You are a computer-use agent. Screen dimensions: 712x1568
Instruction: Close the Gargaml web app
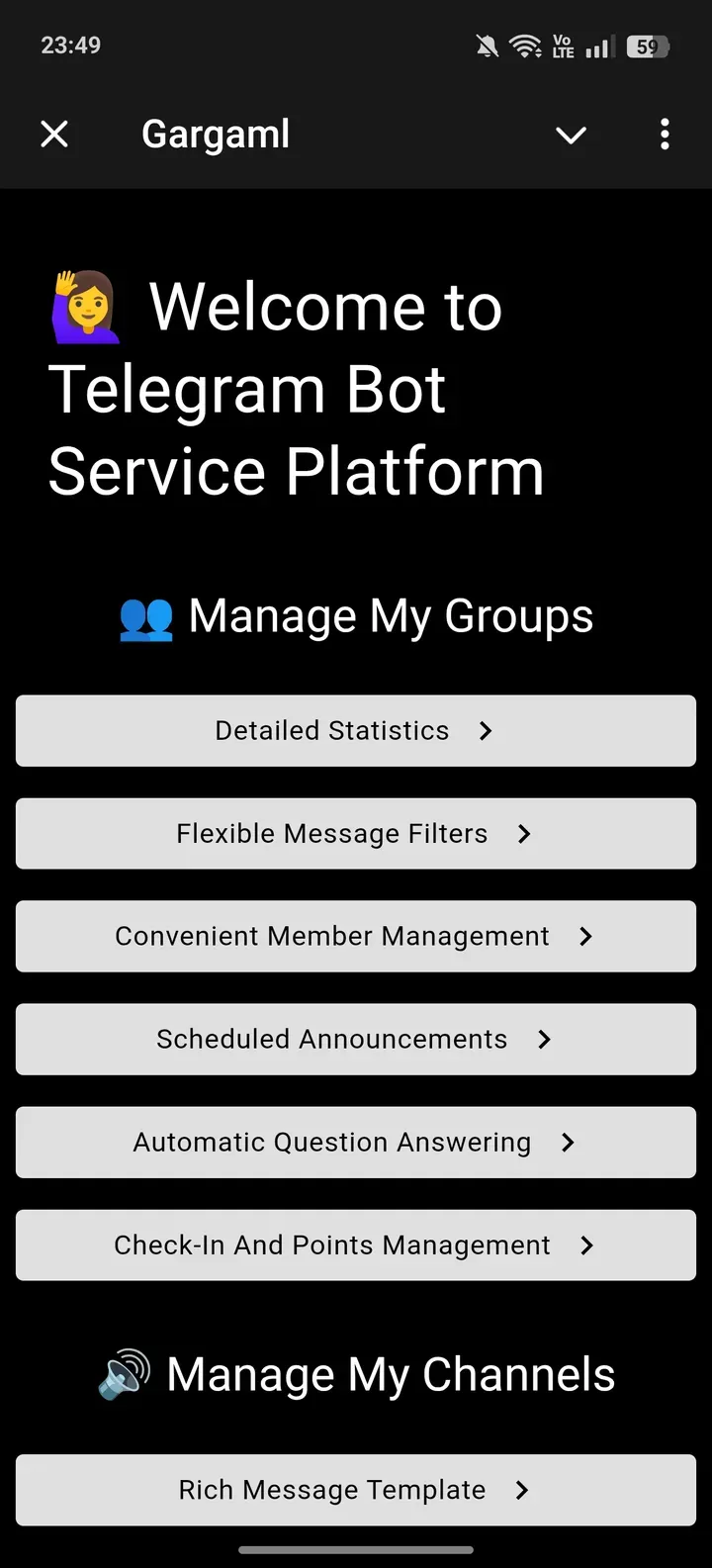[54, 134]
